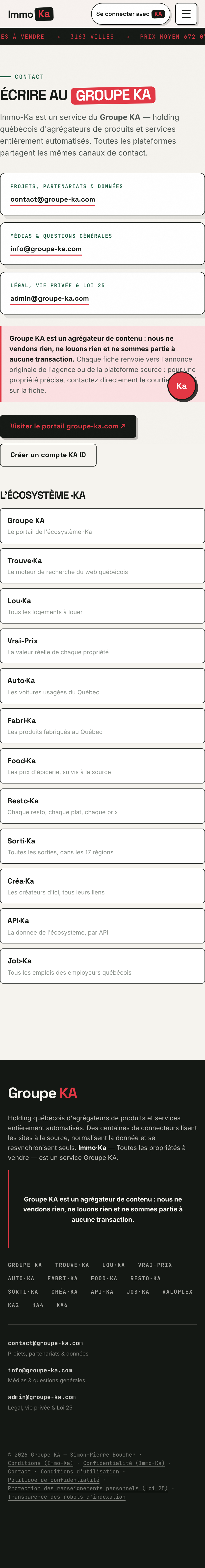Open the Lou·Ka card
Image resolution: width=205 pixels, height=1568 pixels.
(x=102, y=606)
